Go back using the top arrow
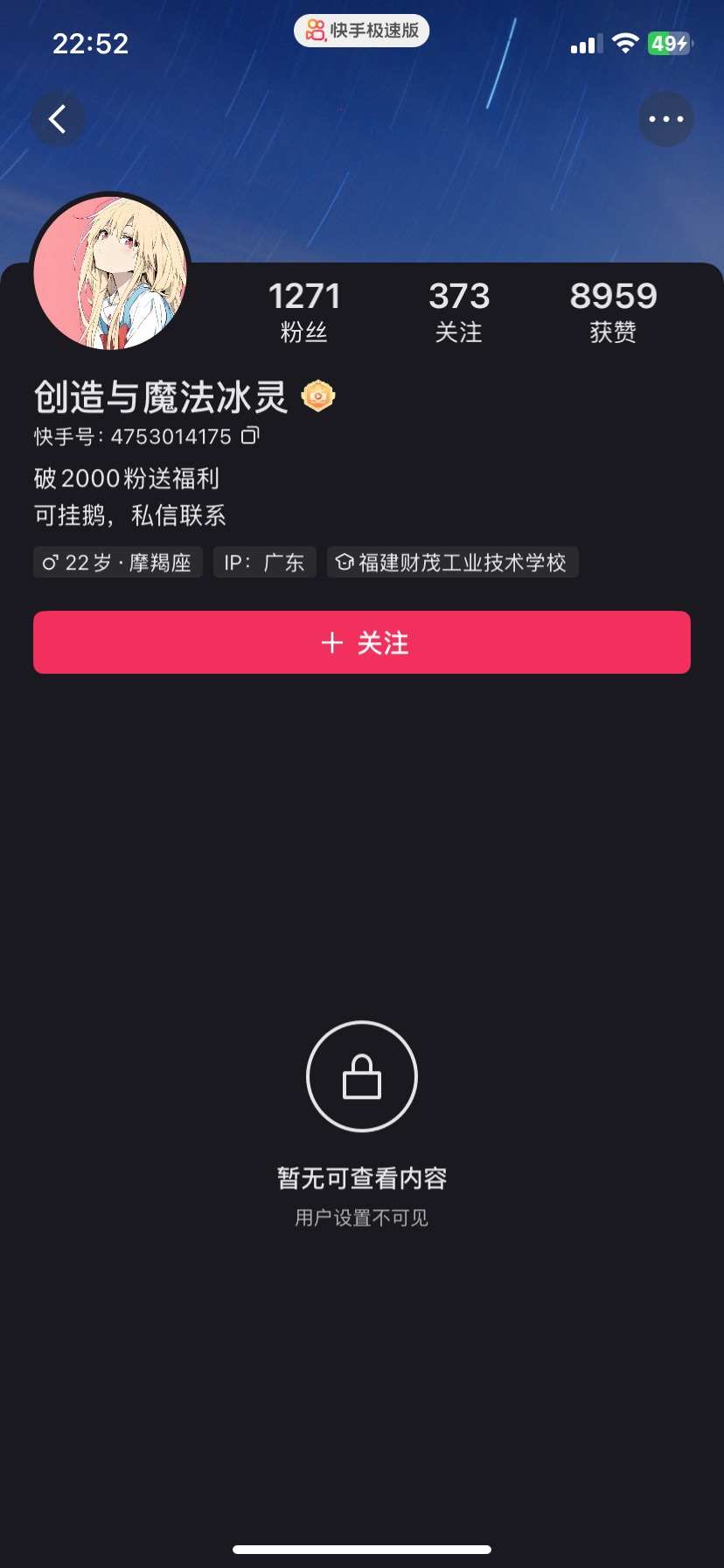The height and width of the screenshot is (1568, 724). pos(58,119)
